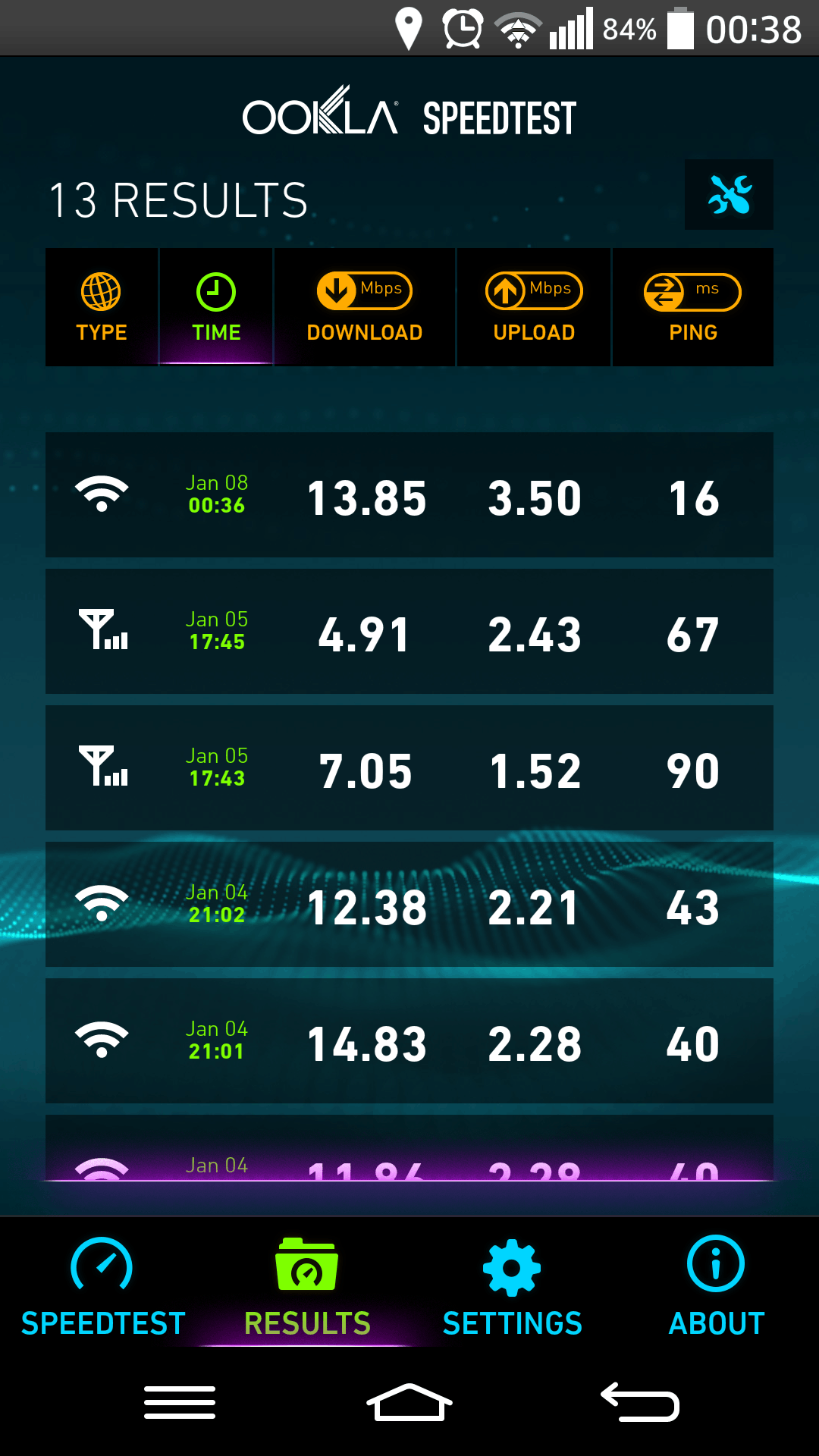Open the Jan 05 17:43 result
Viewport: 819px width, 1456px height.
tap(409, 768)
